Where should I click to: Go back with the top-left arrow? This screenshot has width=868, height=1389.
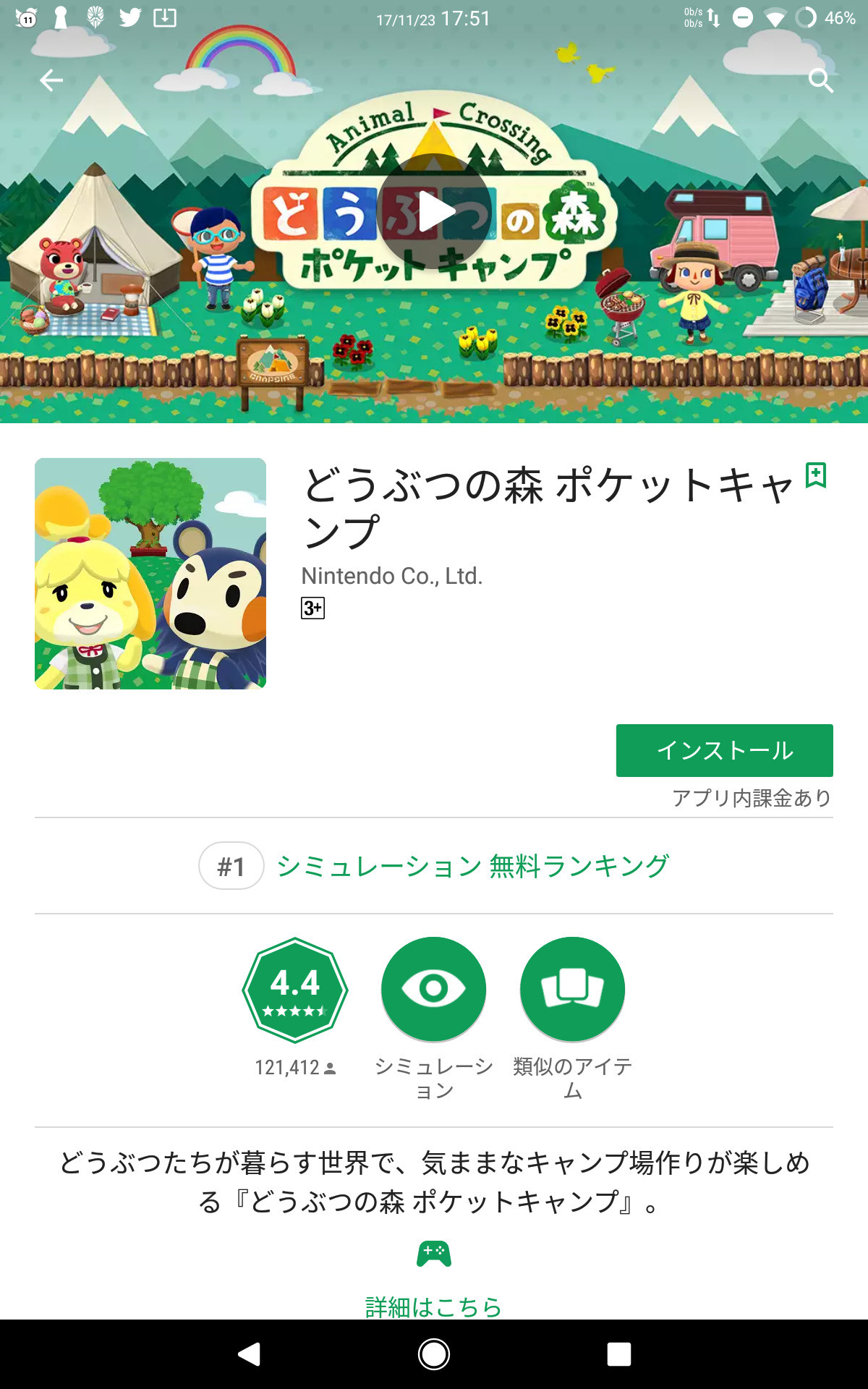click(x=51, y=80)
